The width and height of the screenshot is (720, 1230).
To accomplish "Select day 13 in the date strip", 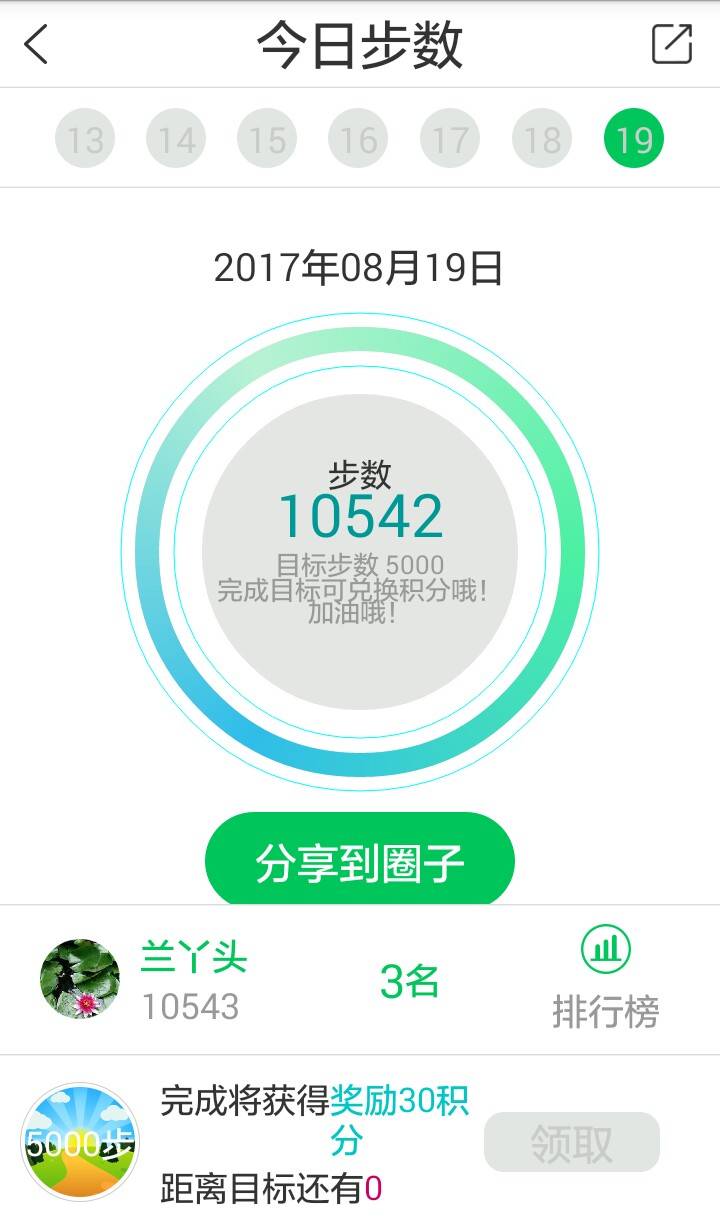I will tap(85, 139).
